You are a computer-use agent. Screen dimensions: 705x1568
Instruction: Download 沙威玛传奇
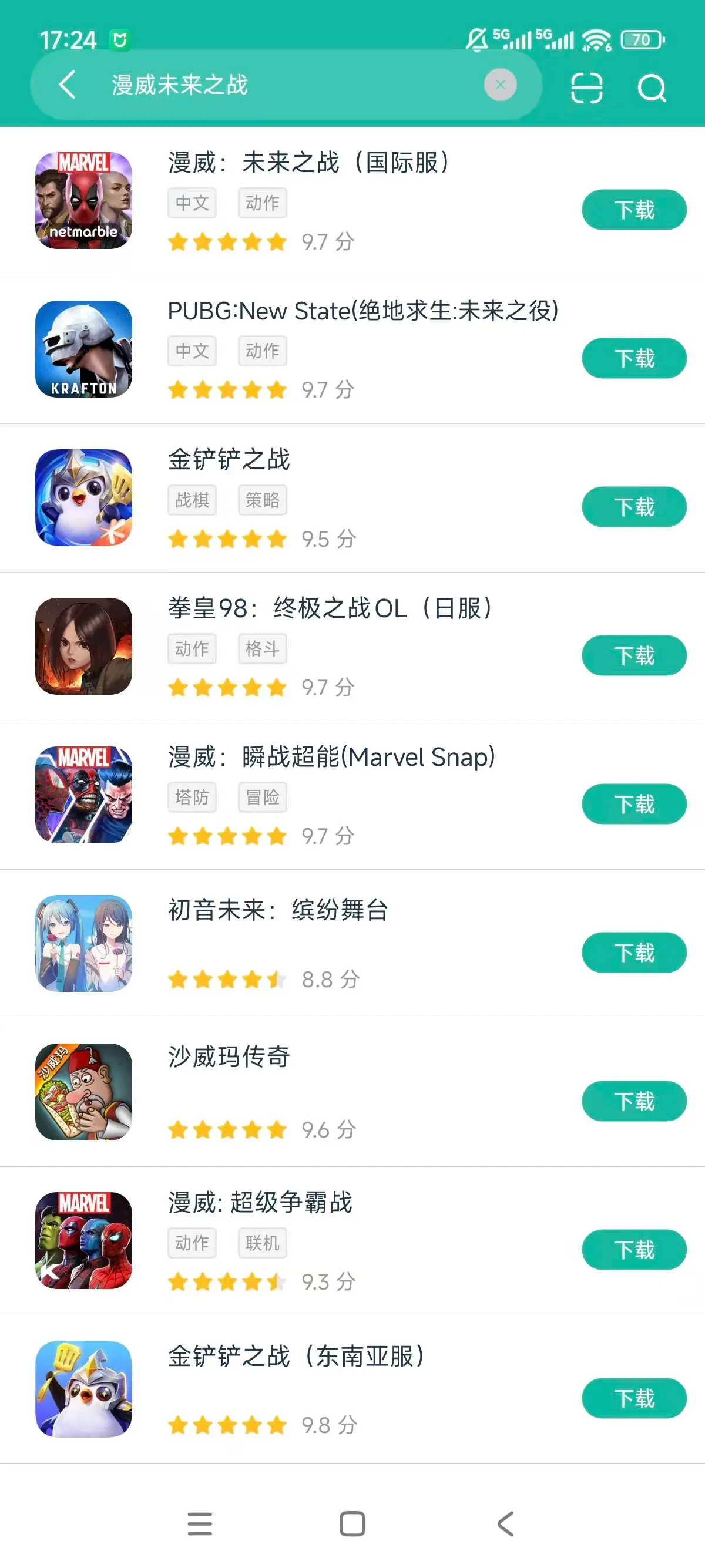point(633,1101)
